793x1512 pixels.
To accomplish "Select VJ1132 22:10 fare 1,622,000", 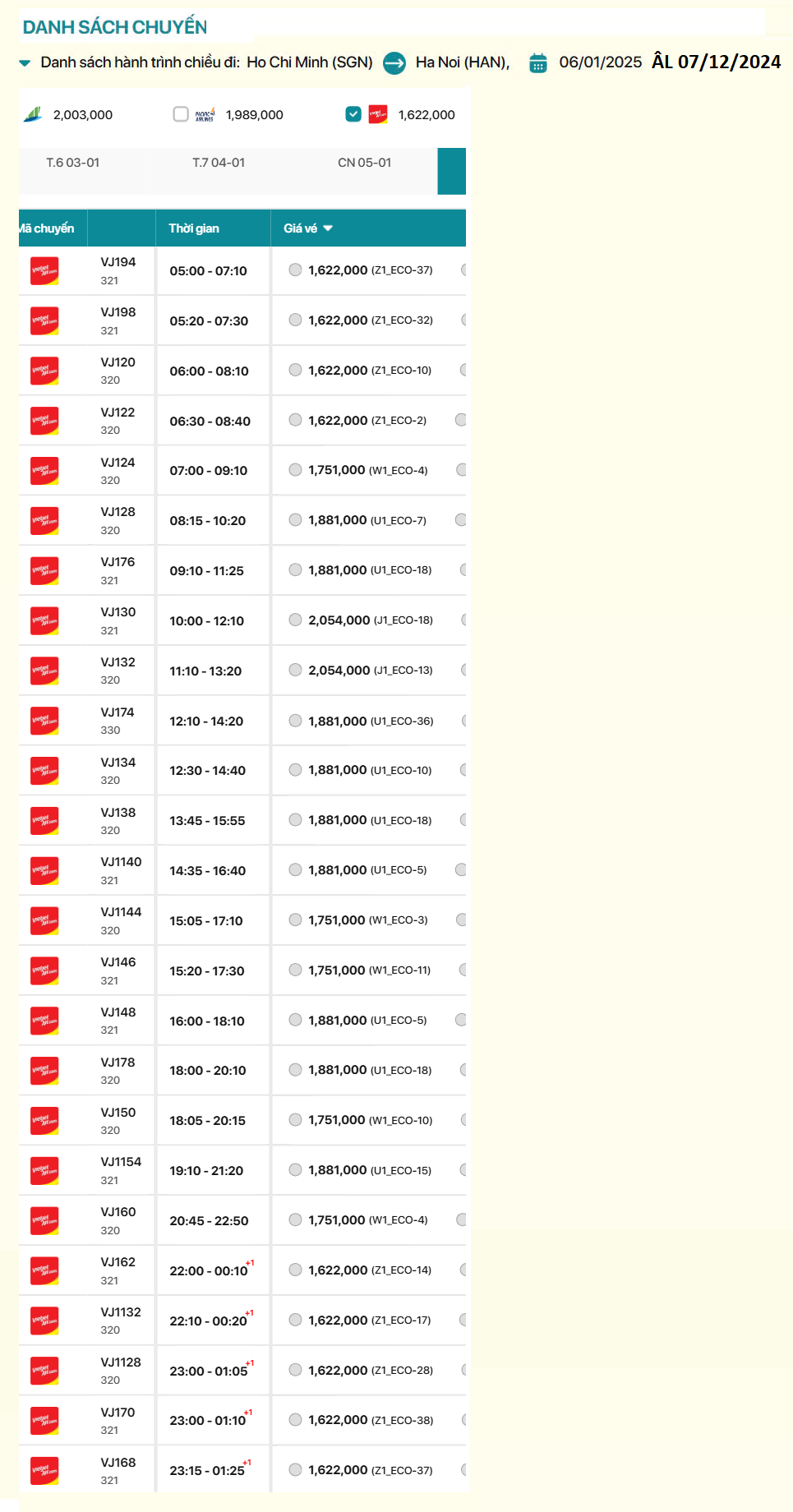I will tap(295, 1320).
